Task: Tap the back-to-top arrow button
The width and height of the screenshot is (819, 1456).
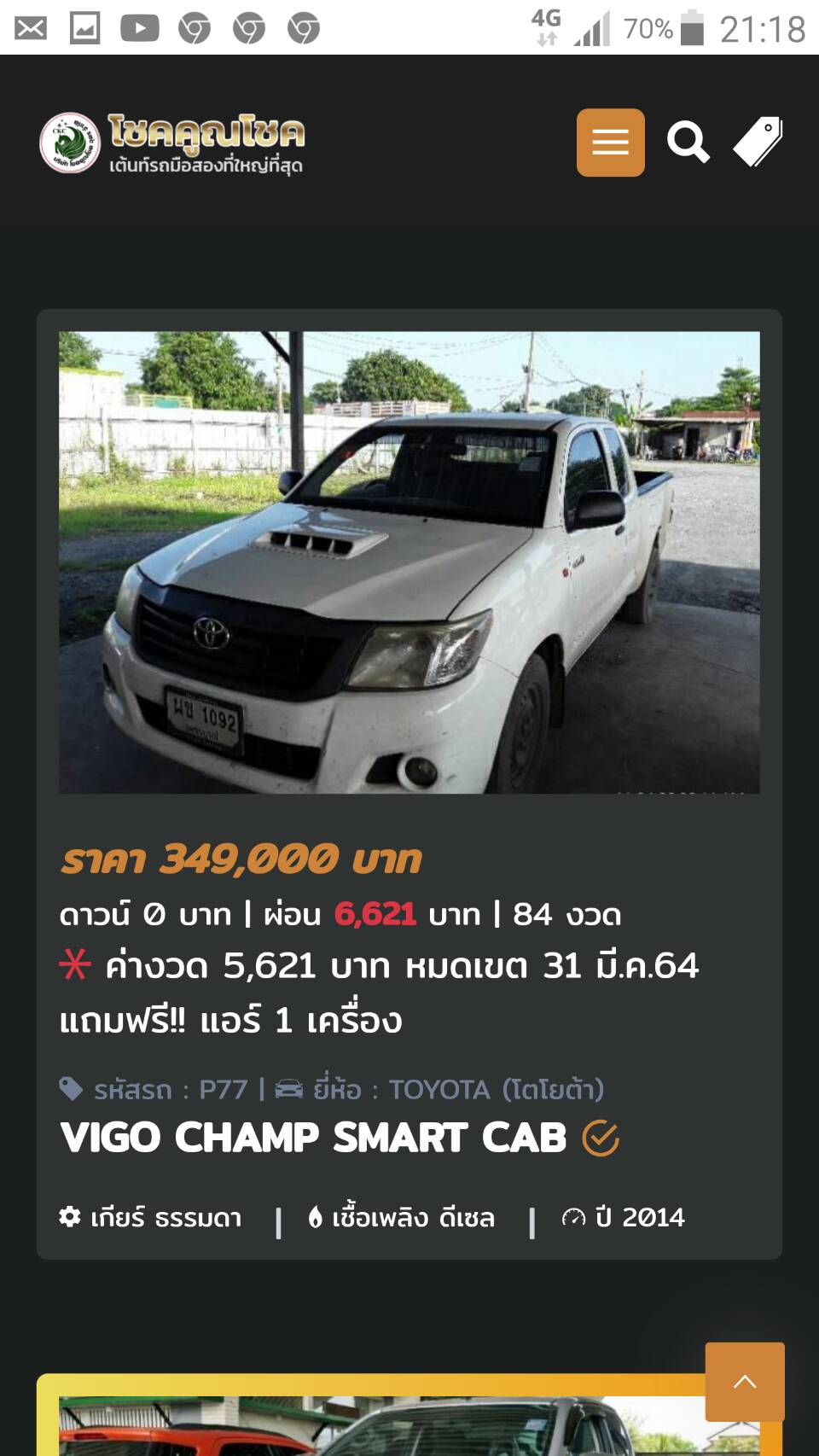Action: [745, 1382]
